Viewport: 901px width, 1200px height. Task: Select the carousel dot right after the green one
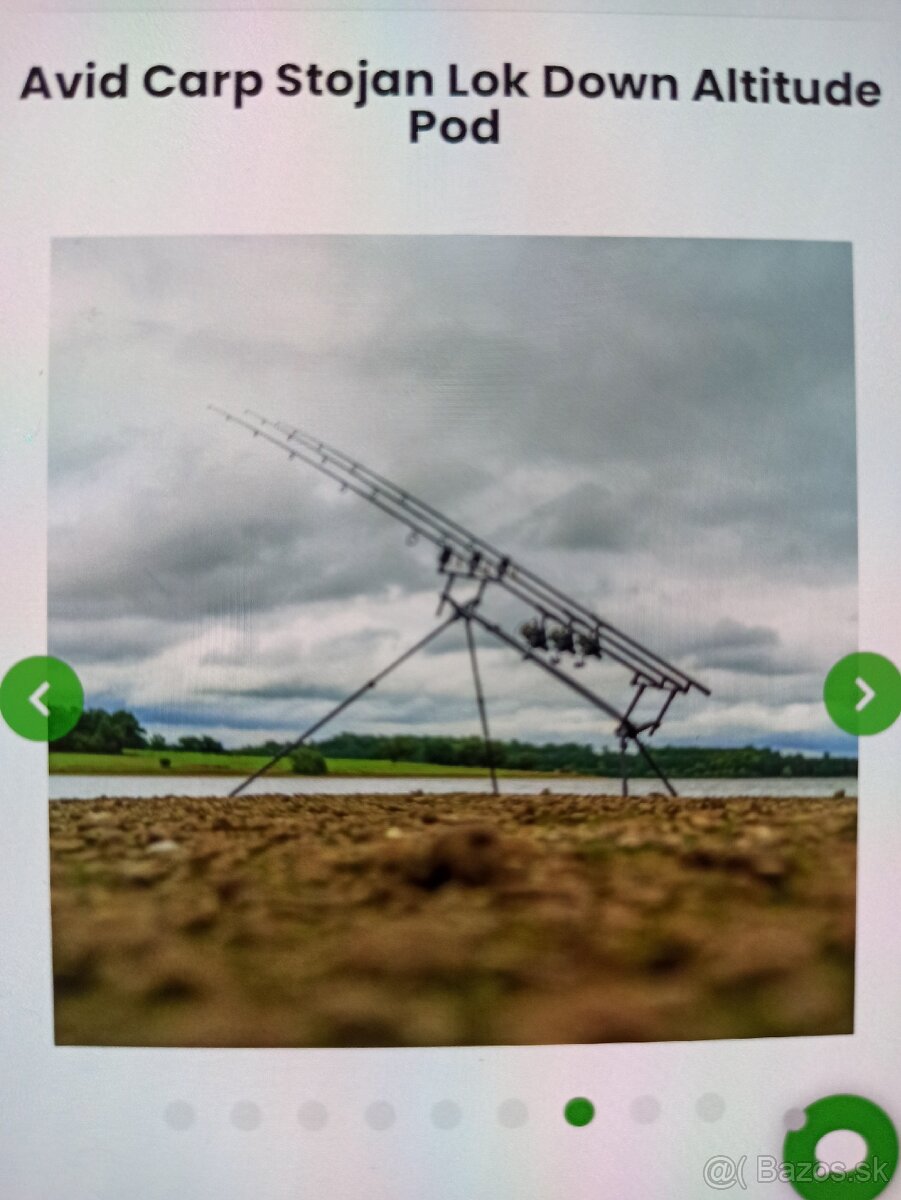click(x=645, y=1109)
